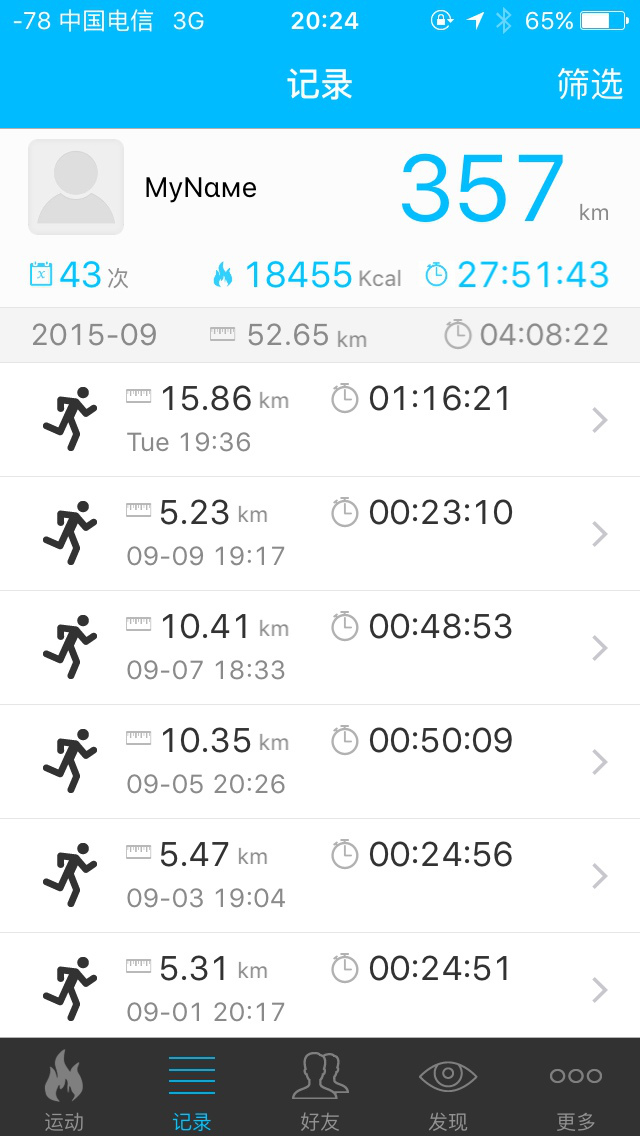Open the 15.86 km run record
The width and height of the screenshot is (640, 1136).
(320, 420)
